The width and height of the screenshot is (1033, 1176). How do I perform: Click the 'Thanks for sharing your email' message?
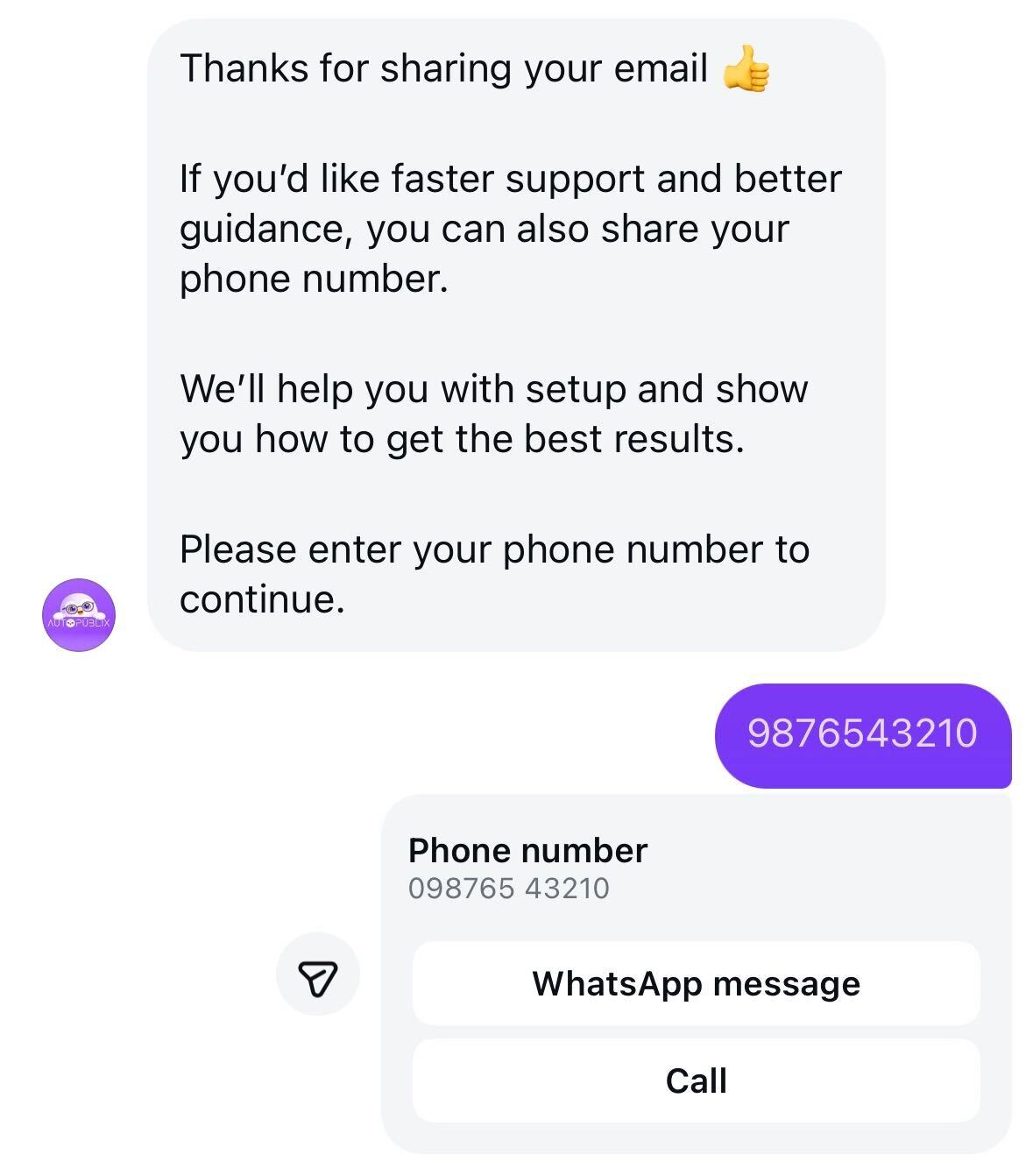click(x=445, y=67)
